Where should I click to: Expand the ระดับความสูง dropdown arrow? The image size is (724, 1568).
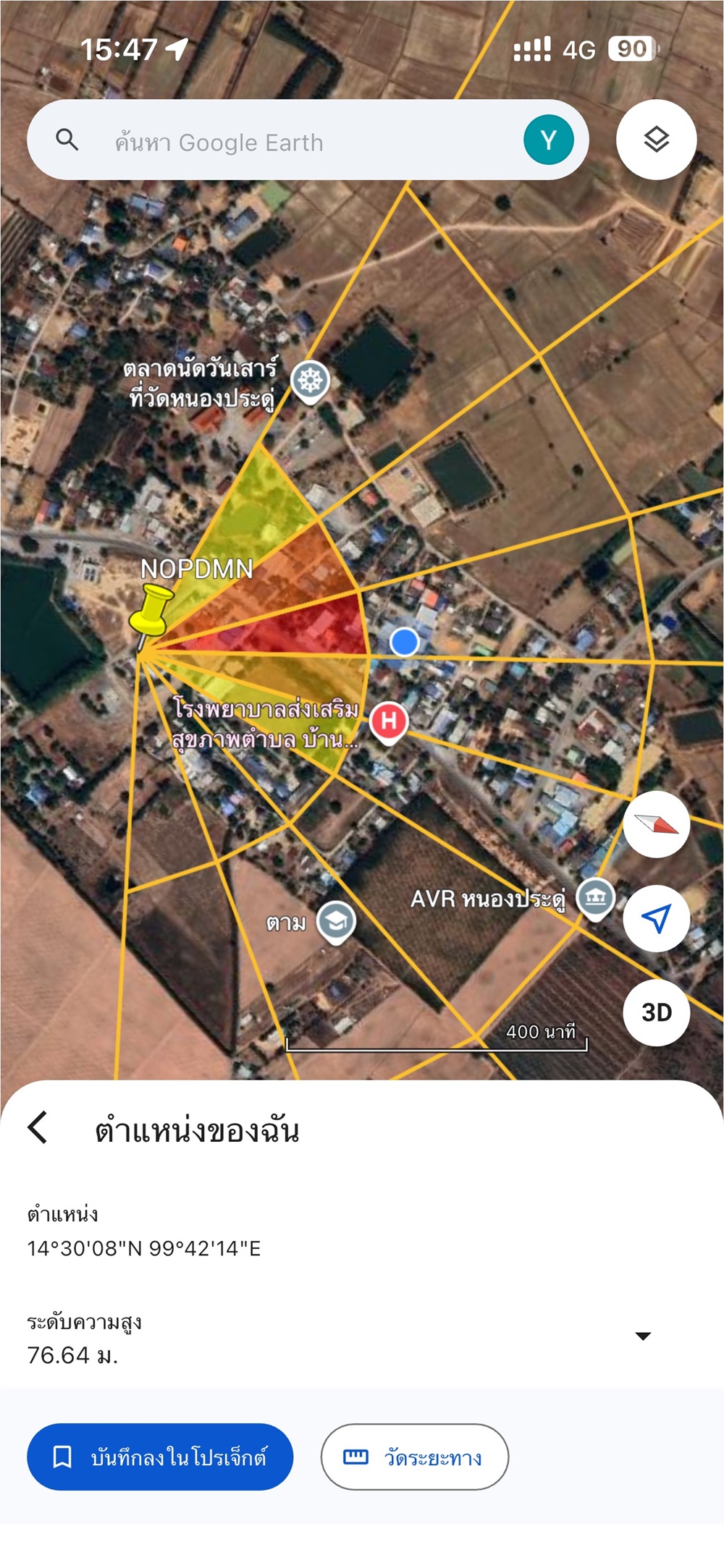[643, 1336]
